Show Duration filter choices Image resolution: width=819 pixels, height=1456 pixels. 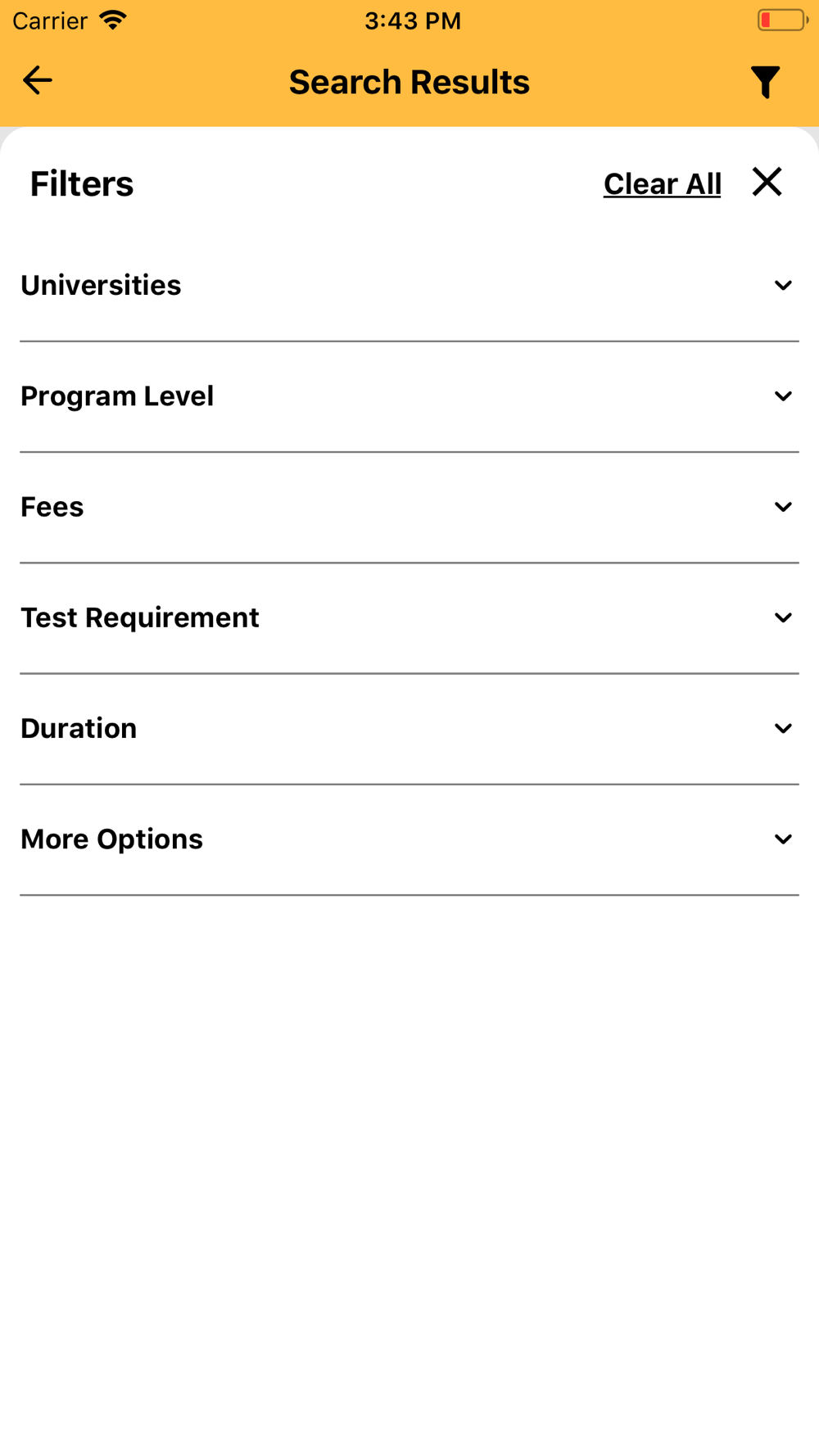tap(782, 728)
